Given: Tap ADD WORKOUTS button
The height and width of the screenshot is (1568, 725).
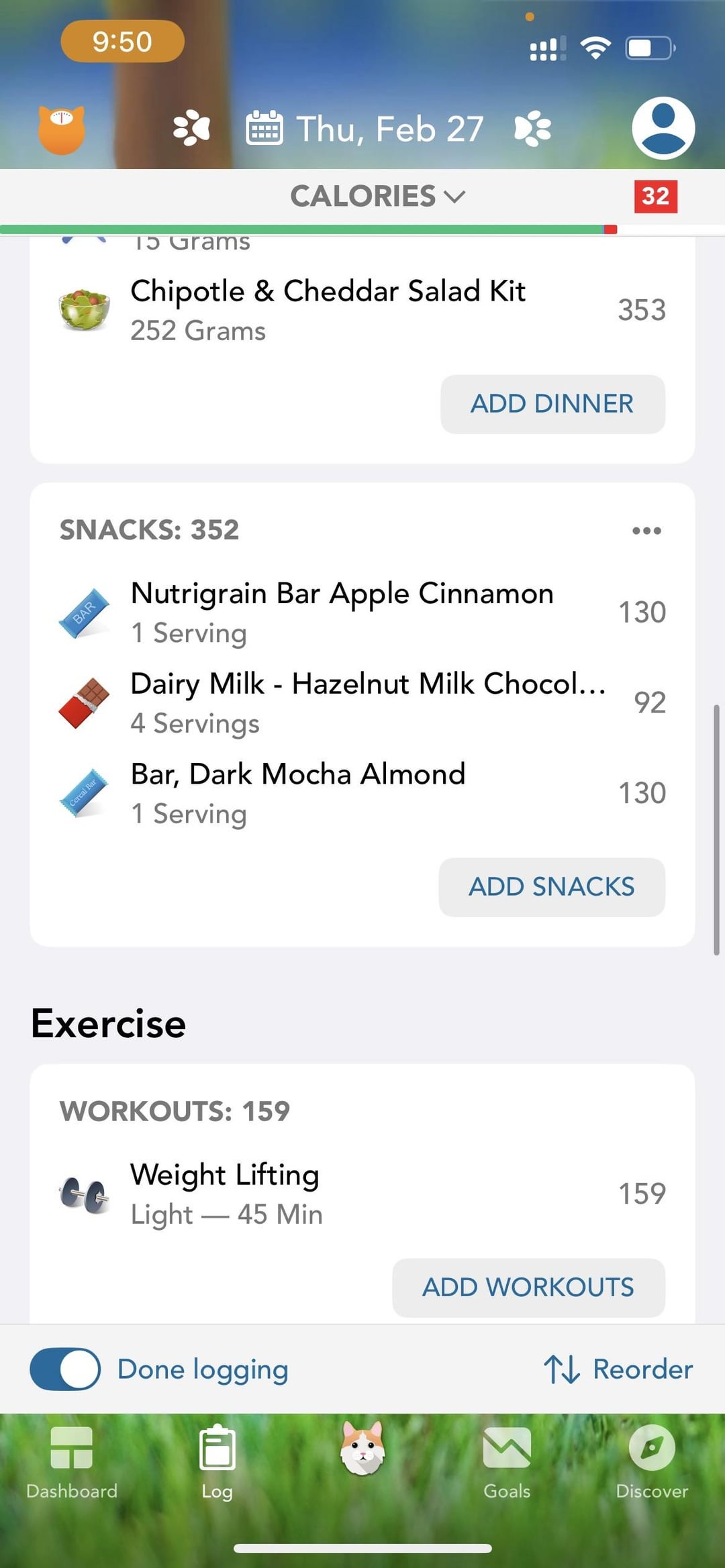Looking at the screenshot, I should [528, 1288].
